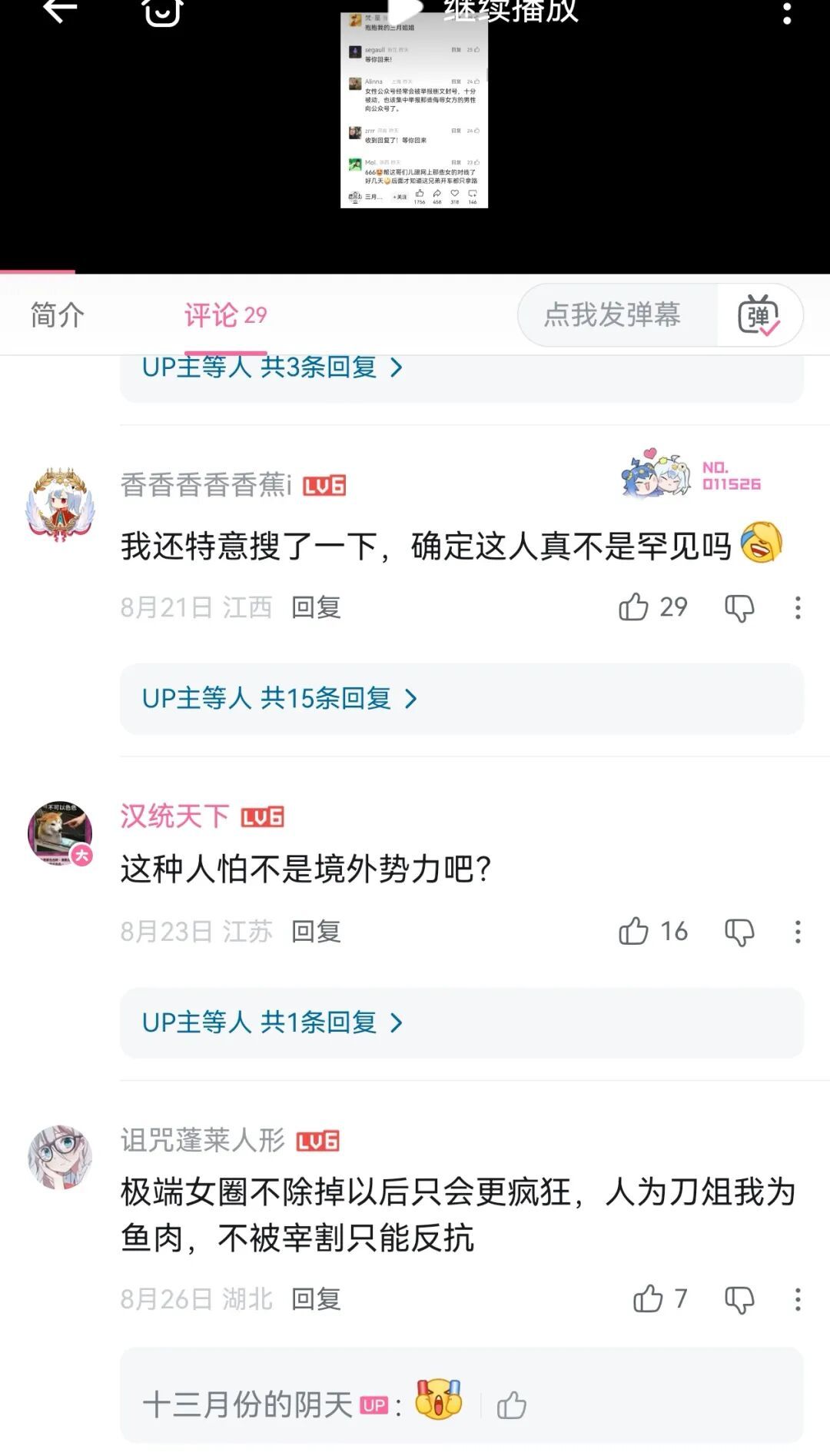Dislike 汉统天下's comment
The height and width of the screenshot is (1456, 830).
tap(739, 932)
